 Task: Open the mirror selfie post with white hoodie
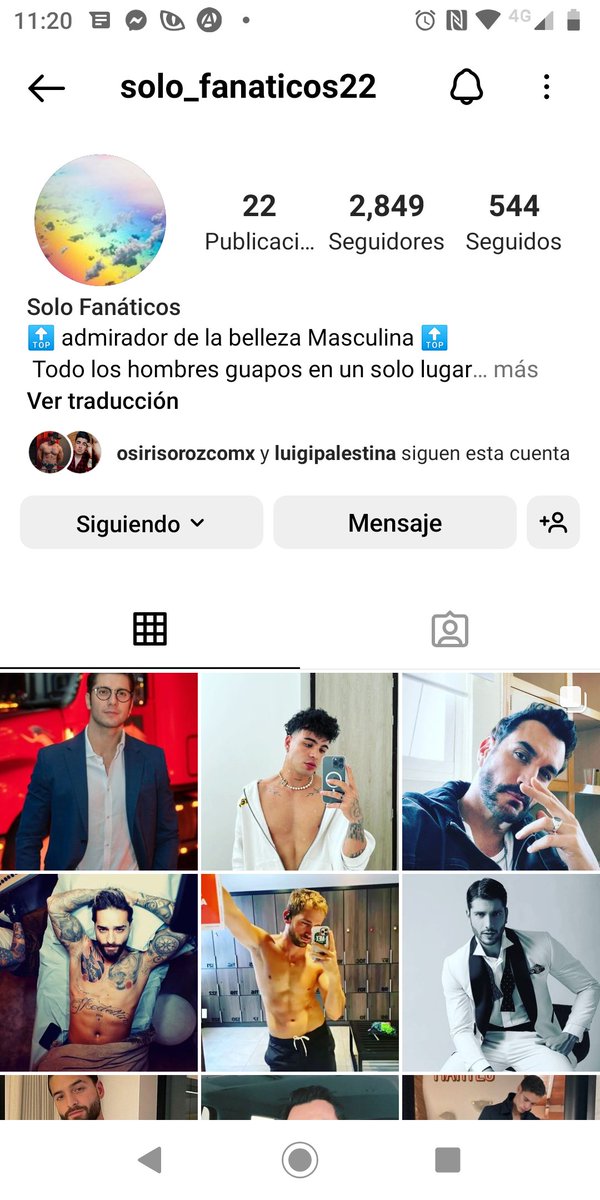coord(300,771)
